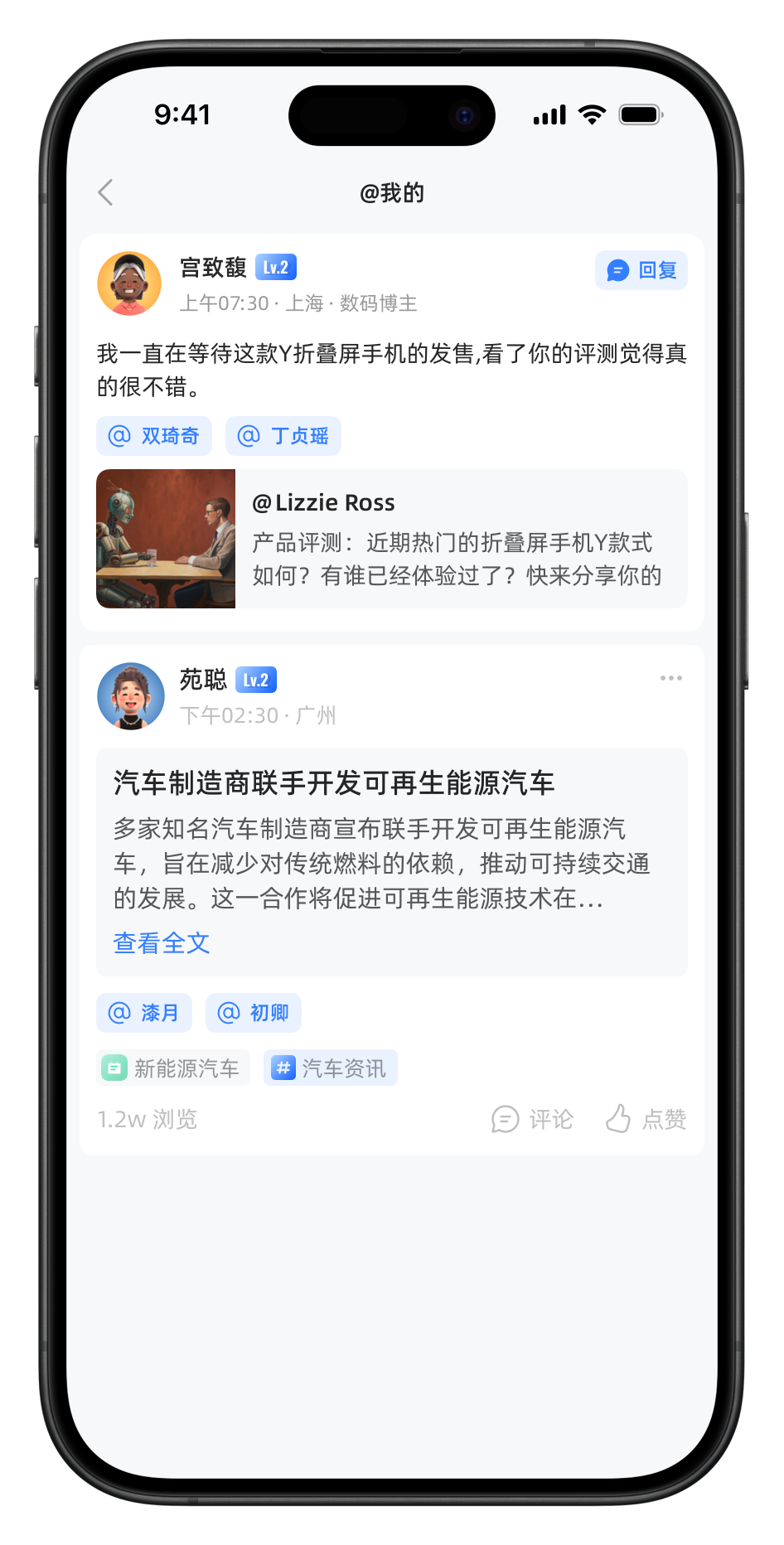Tap the 回复 button on 宫致馥's post
Screen dimensions: 784x1545
point(641,270)
